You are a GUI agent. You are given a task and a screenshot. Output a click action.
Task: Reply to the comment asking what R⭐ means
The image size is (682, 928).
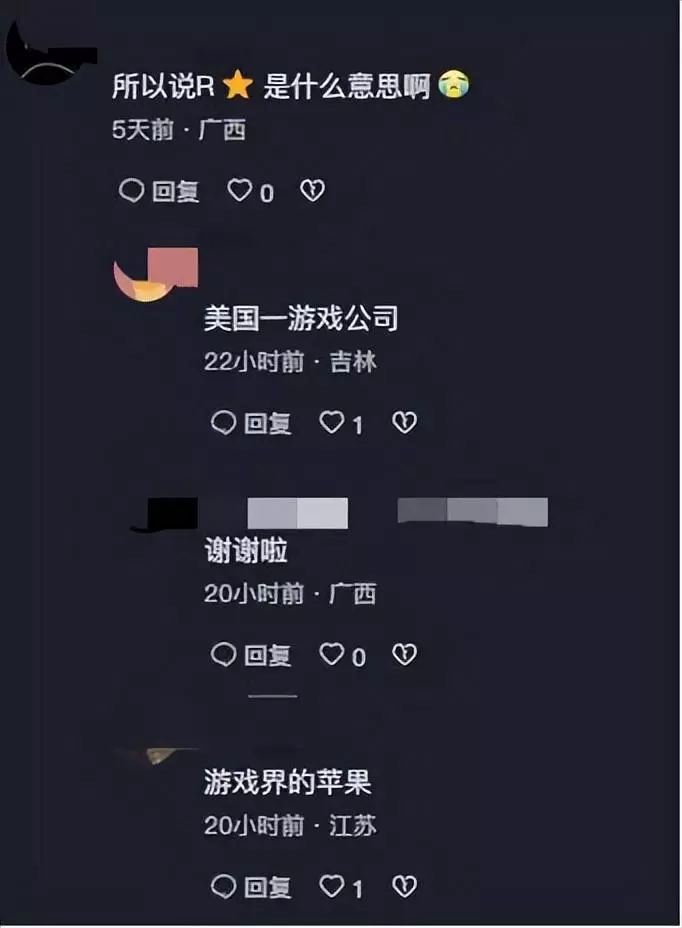pos(159,191)
